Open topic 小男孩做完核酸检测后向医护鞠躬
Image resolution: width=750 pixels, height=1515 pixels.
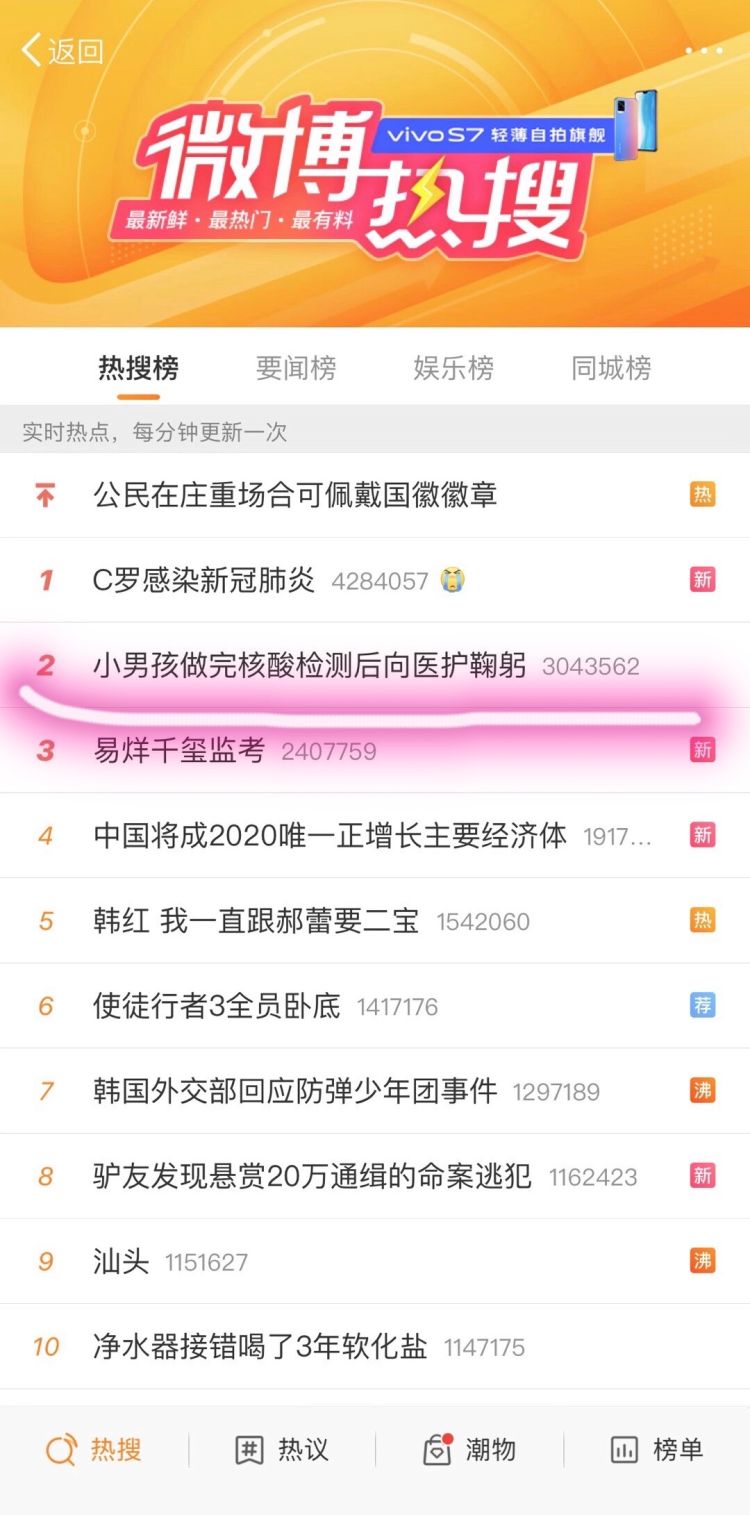(x=310, y=666)
